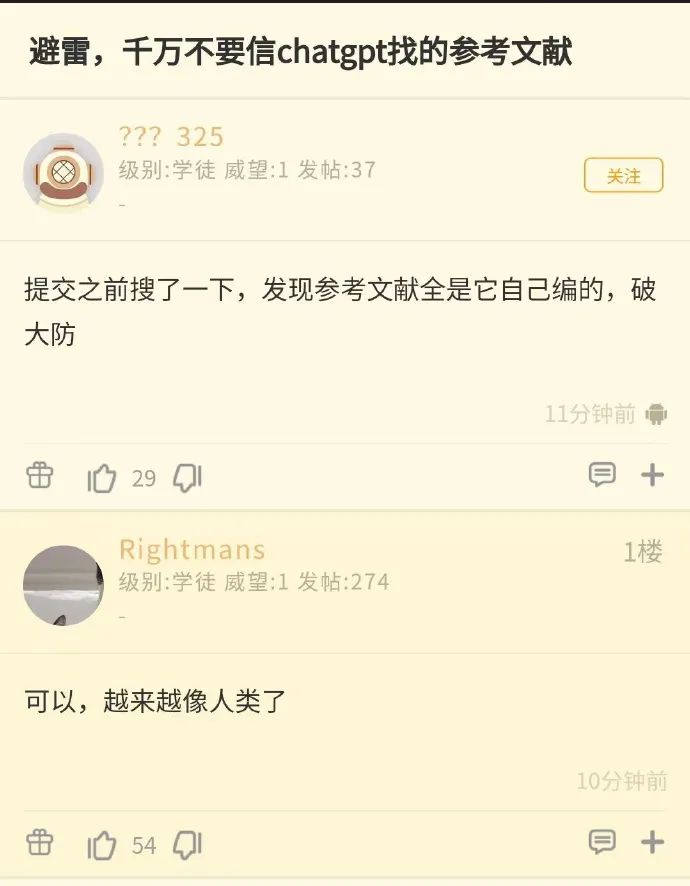The height and width of the screenshot is (886, 690).
Task: Send a gift to the original post
Action: (40, 476)
